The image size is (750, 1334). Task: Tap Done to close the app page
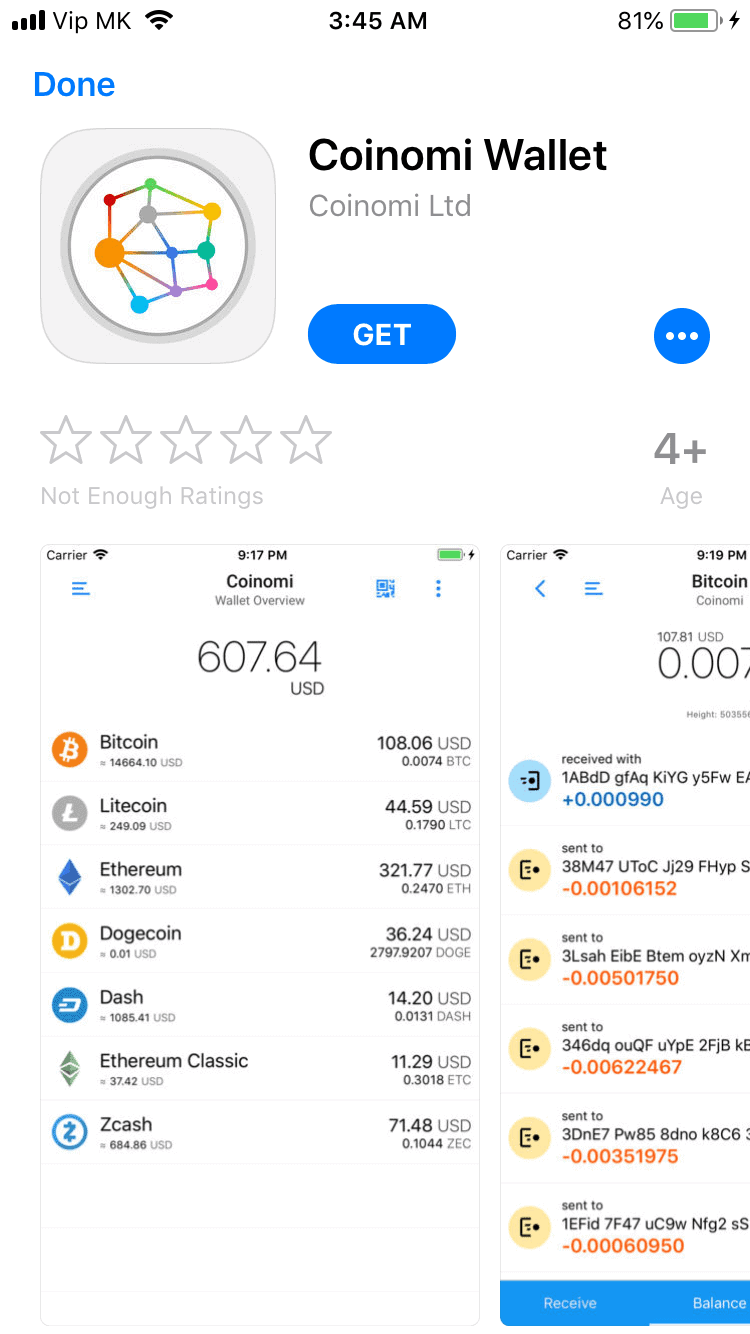74,85
